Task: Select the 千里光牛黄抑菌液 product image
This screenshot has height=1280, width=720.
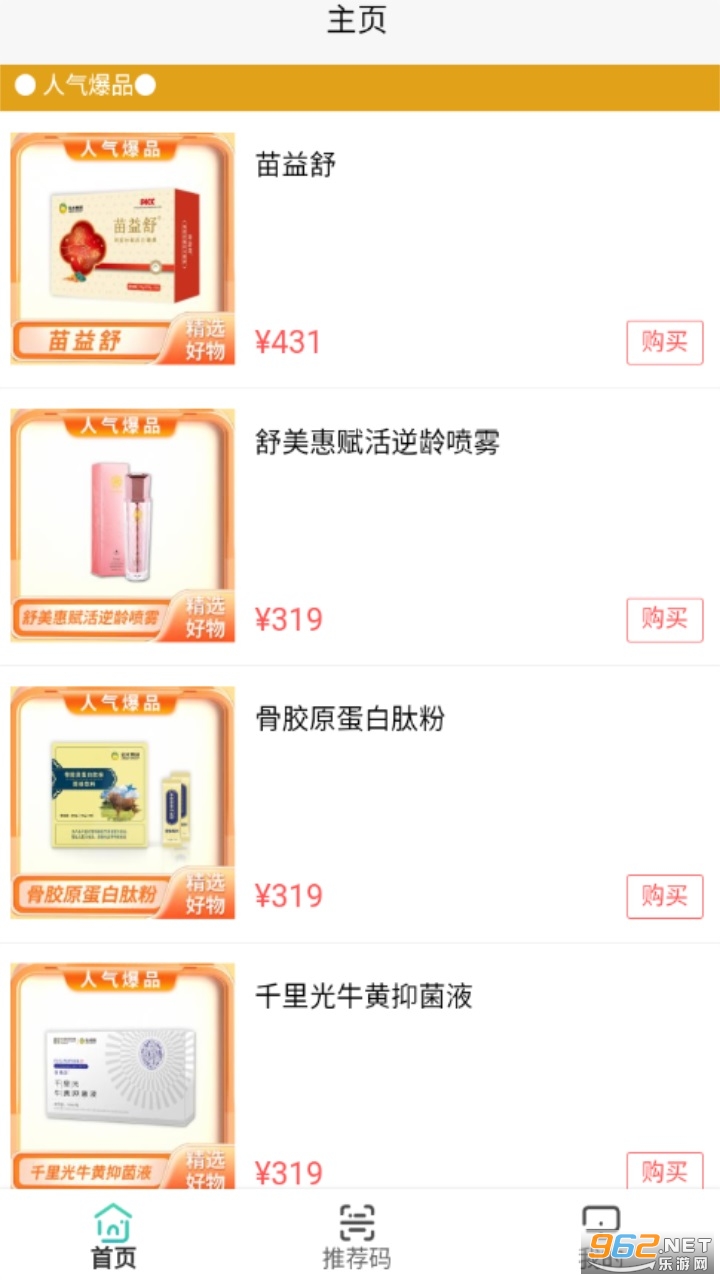Action: point(123,1075)
